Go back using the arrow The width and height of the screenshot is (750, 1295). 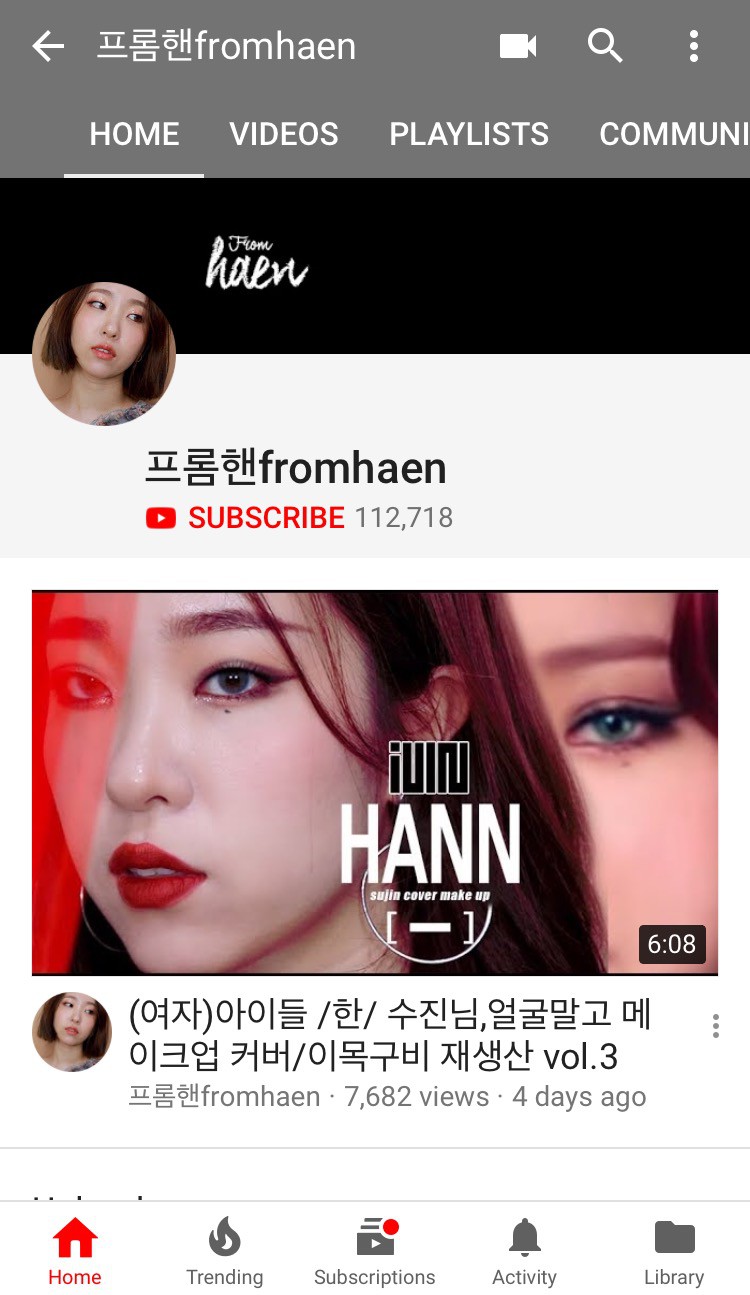tap(47, 46)
